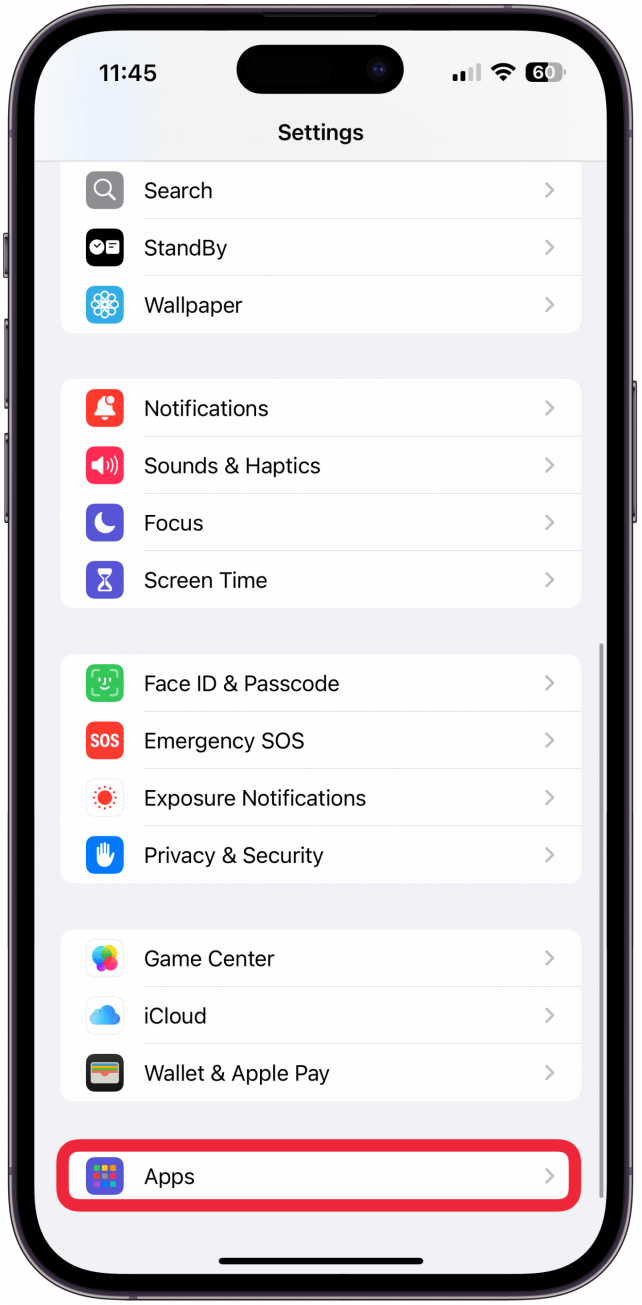Viewport: 642px width, 1305px height.
Task: Select Sounds & Haptics
Action: click(x=320, y=466)
